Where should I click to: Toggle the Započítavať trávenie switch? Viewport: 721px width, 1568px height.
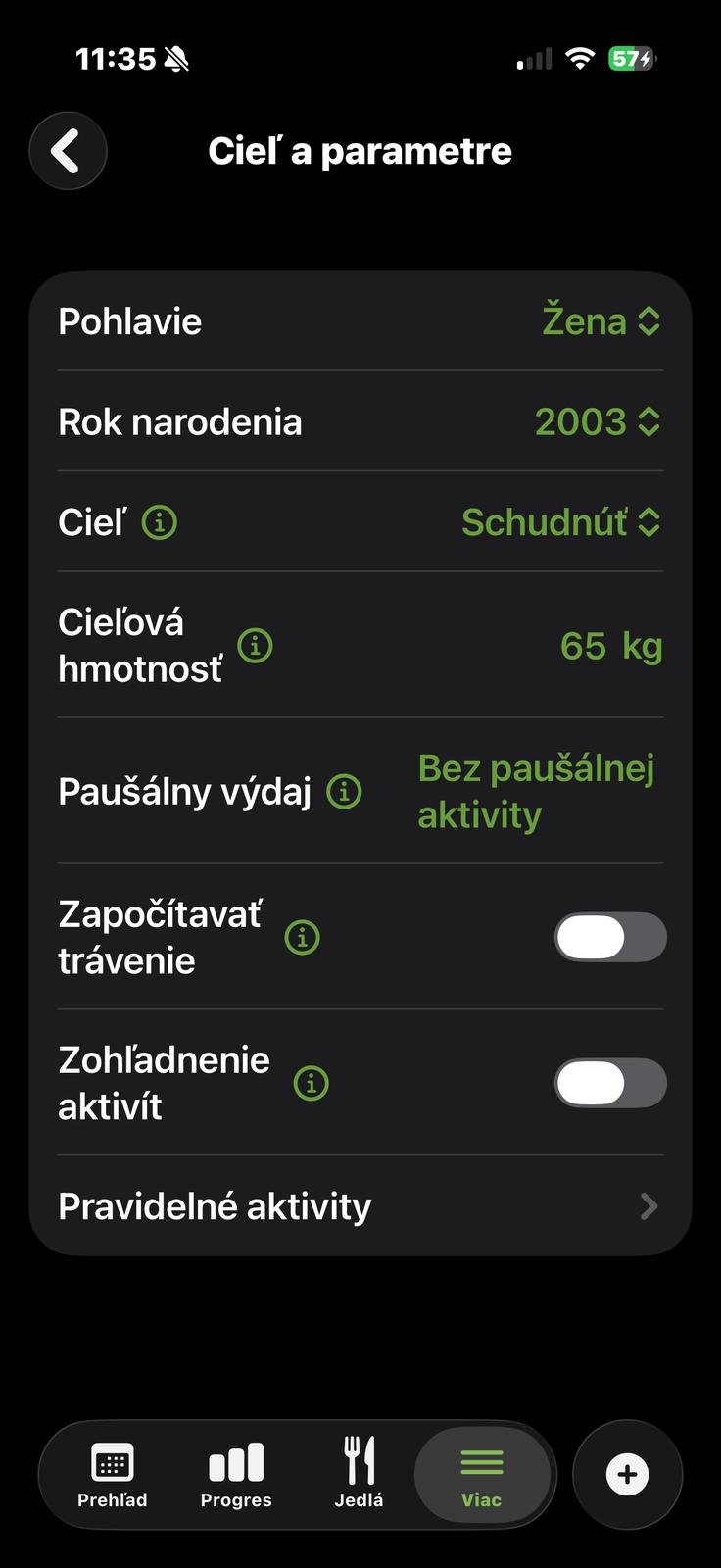click(610, 938)
